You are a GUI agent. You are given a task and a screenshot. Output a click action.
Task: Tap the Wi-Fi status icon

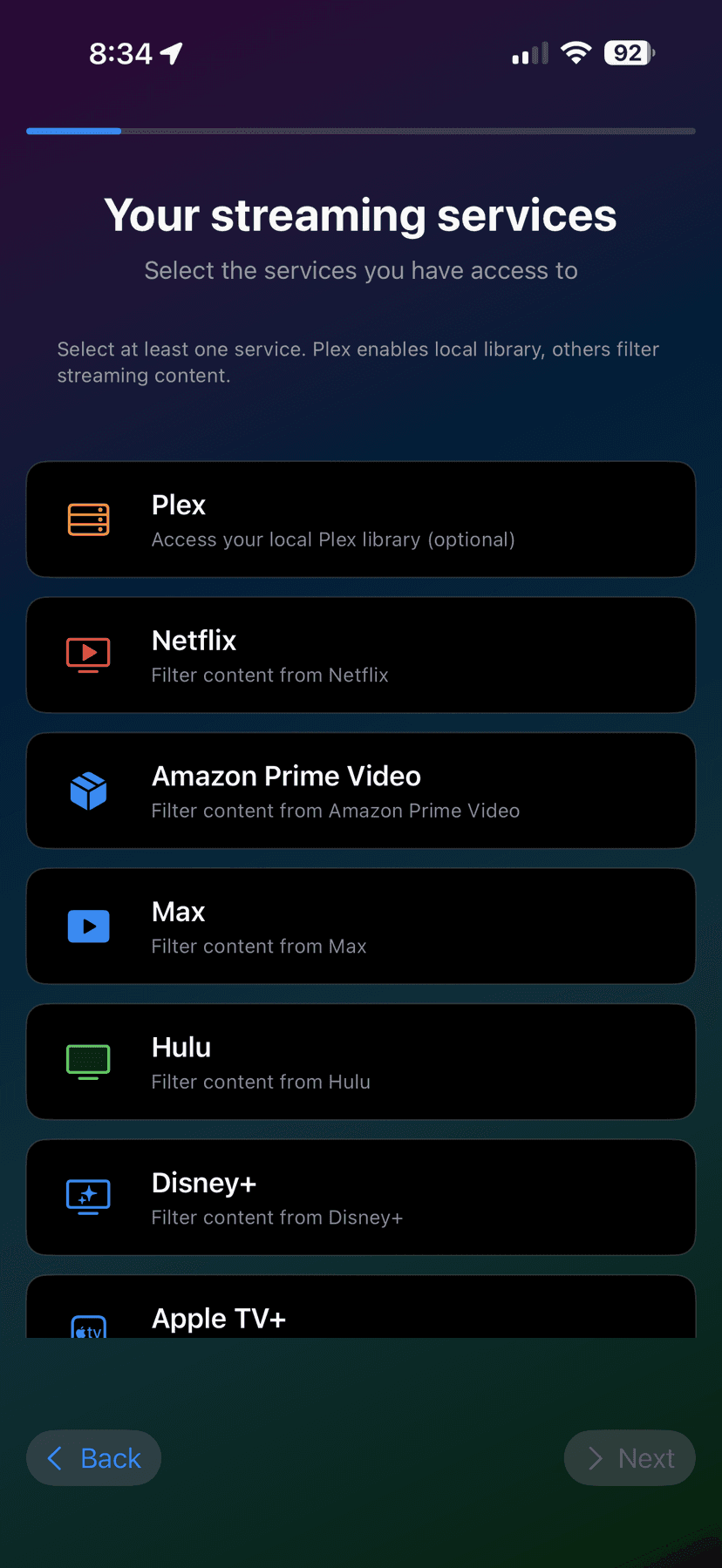coord(576,52)
